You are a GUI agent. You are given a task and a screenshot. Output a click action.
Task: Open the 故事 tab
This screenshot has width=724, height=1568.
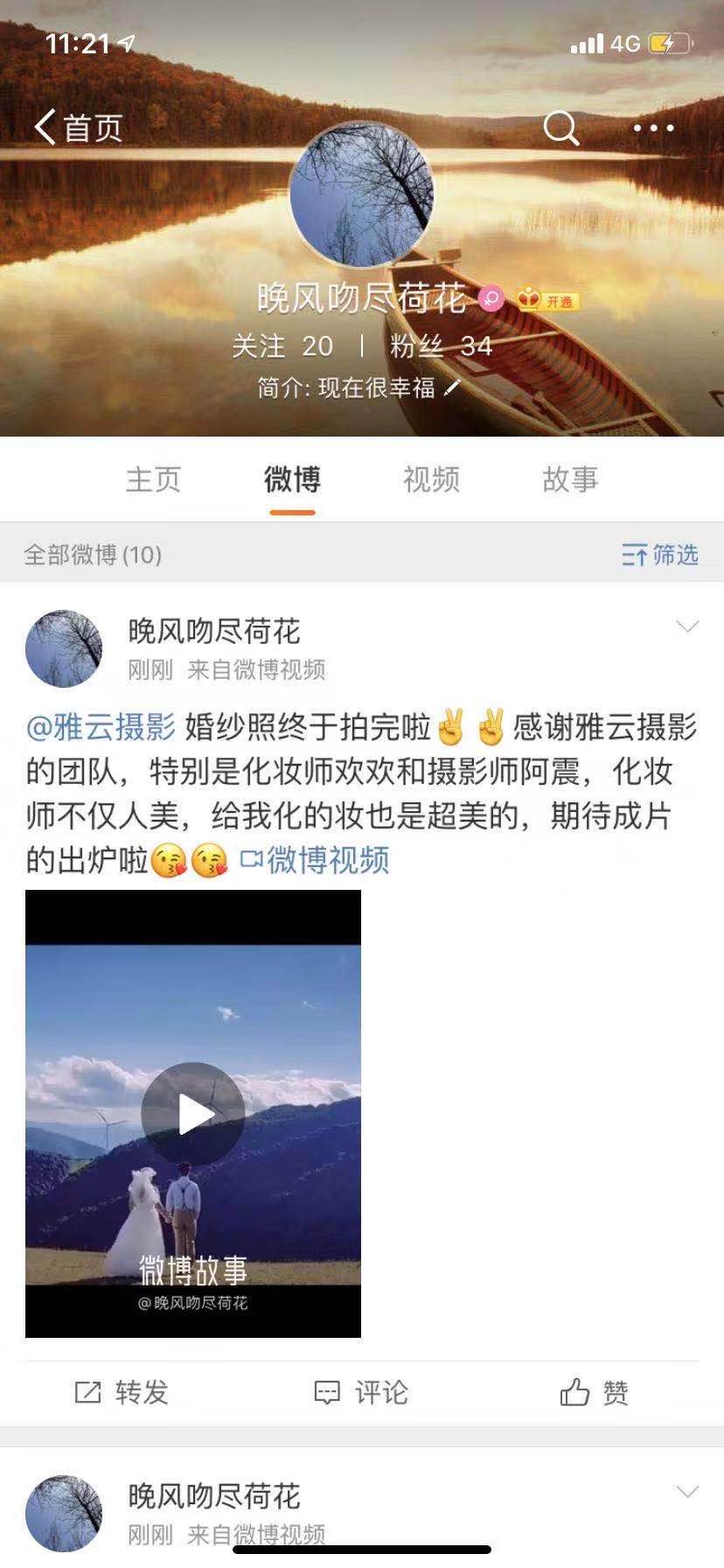click(570, 479)
